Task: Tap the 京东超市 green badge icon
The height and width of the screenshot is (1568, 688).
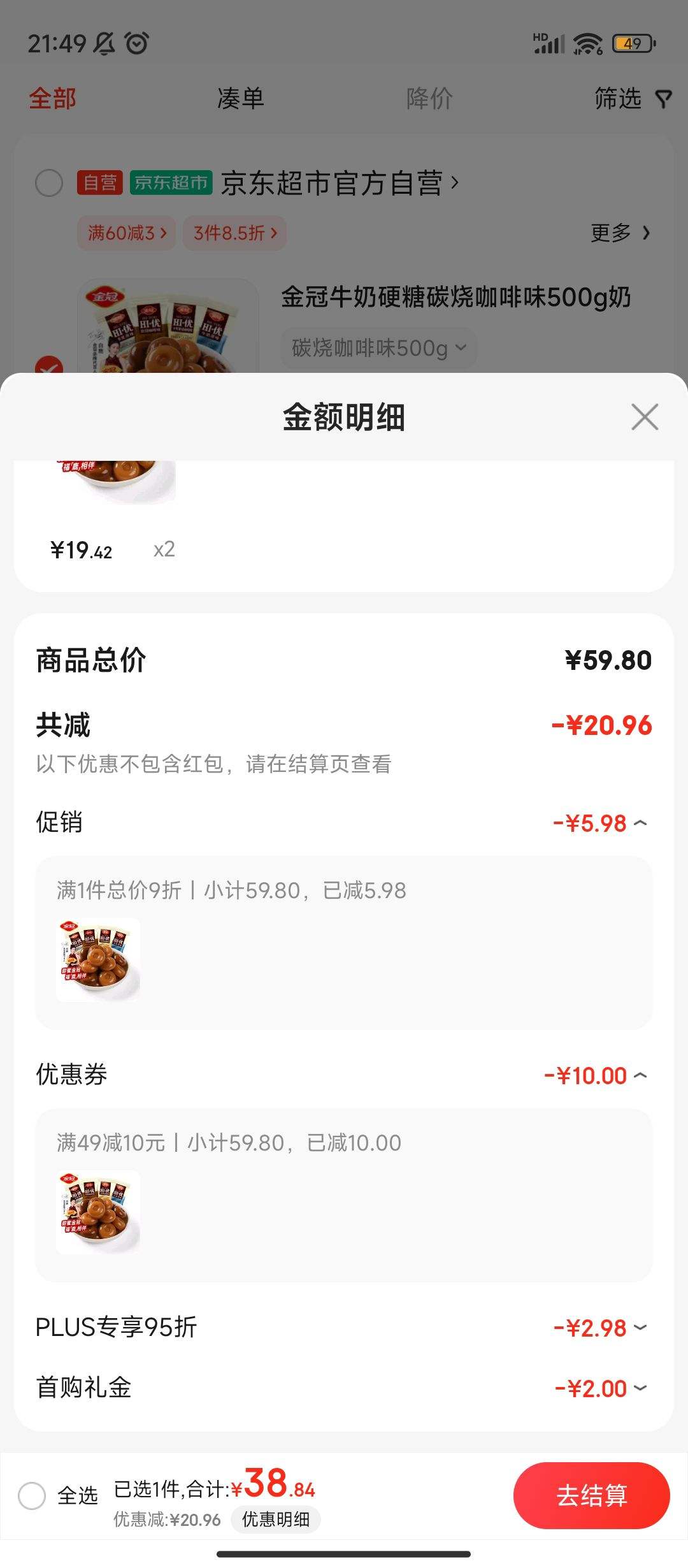Action: [169, 182]
